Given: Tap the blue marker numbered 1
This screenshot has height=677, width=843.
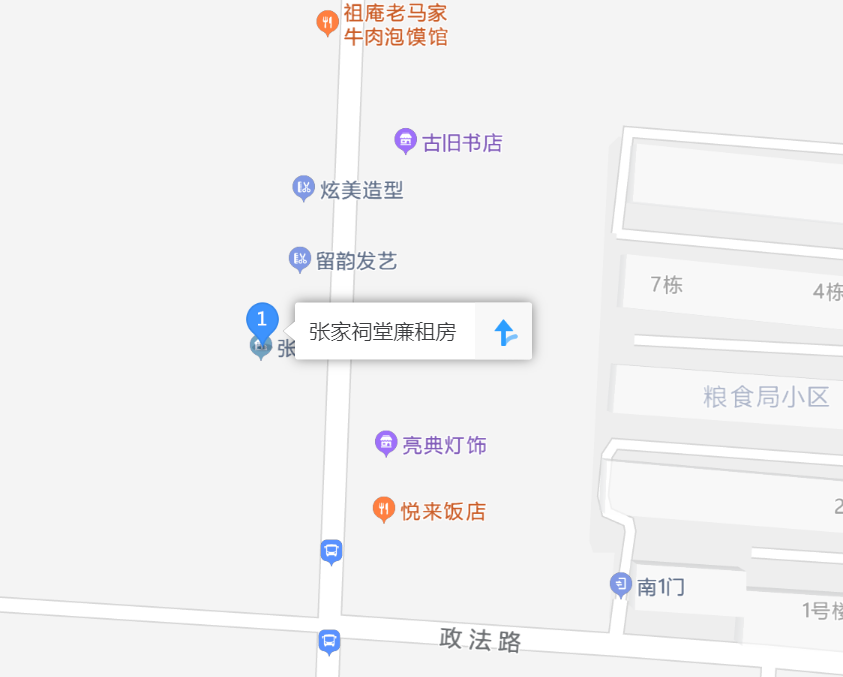Looking at the screenshot, I should click(262, 320).
